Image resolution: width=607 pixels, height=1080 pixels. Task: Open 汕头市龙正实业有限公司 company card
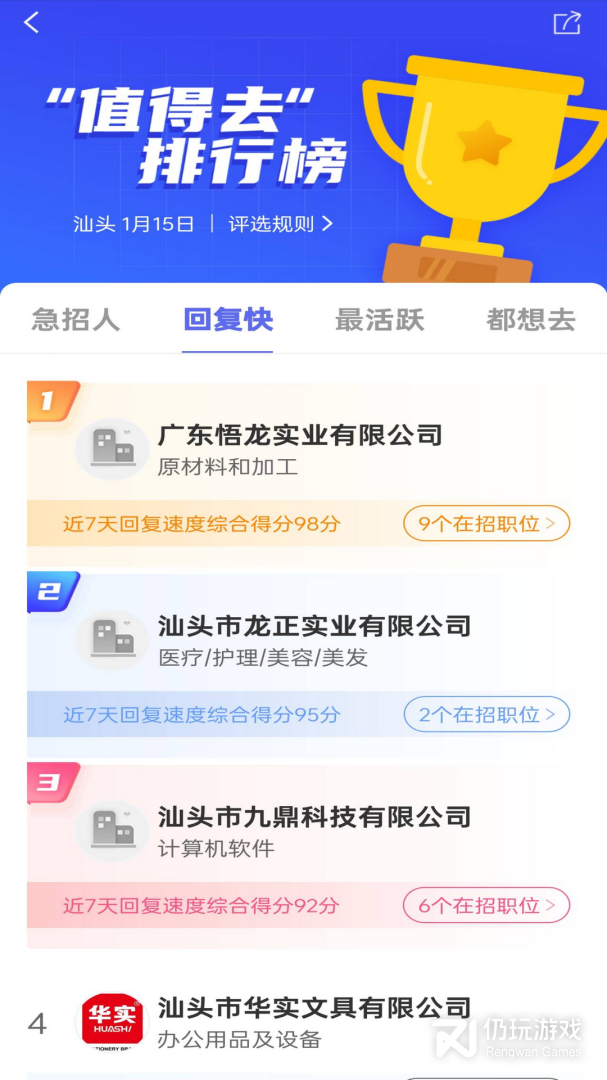click(300, 641)
